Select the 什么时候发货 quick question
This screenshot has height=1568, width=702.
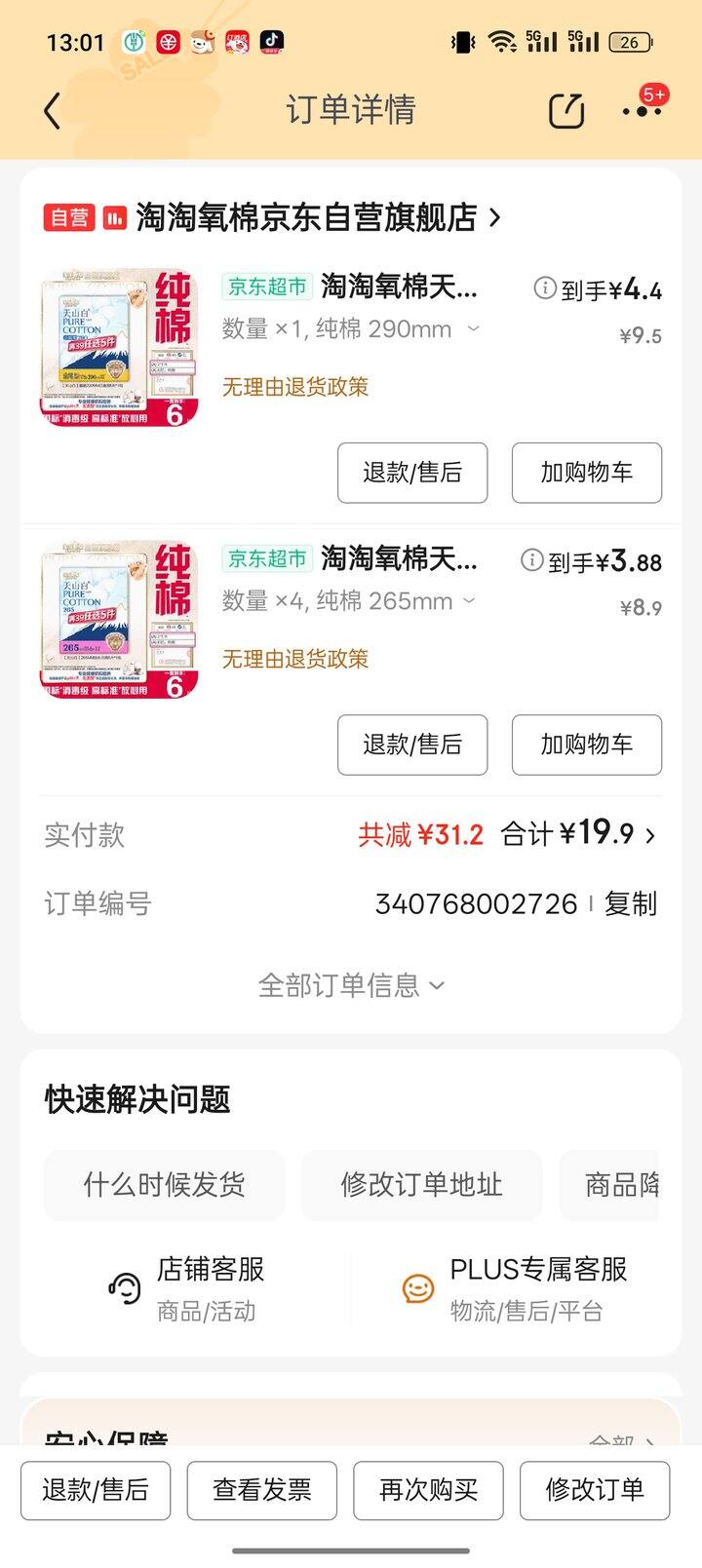[x=164, y=1186]
